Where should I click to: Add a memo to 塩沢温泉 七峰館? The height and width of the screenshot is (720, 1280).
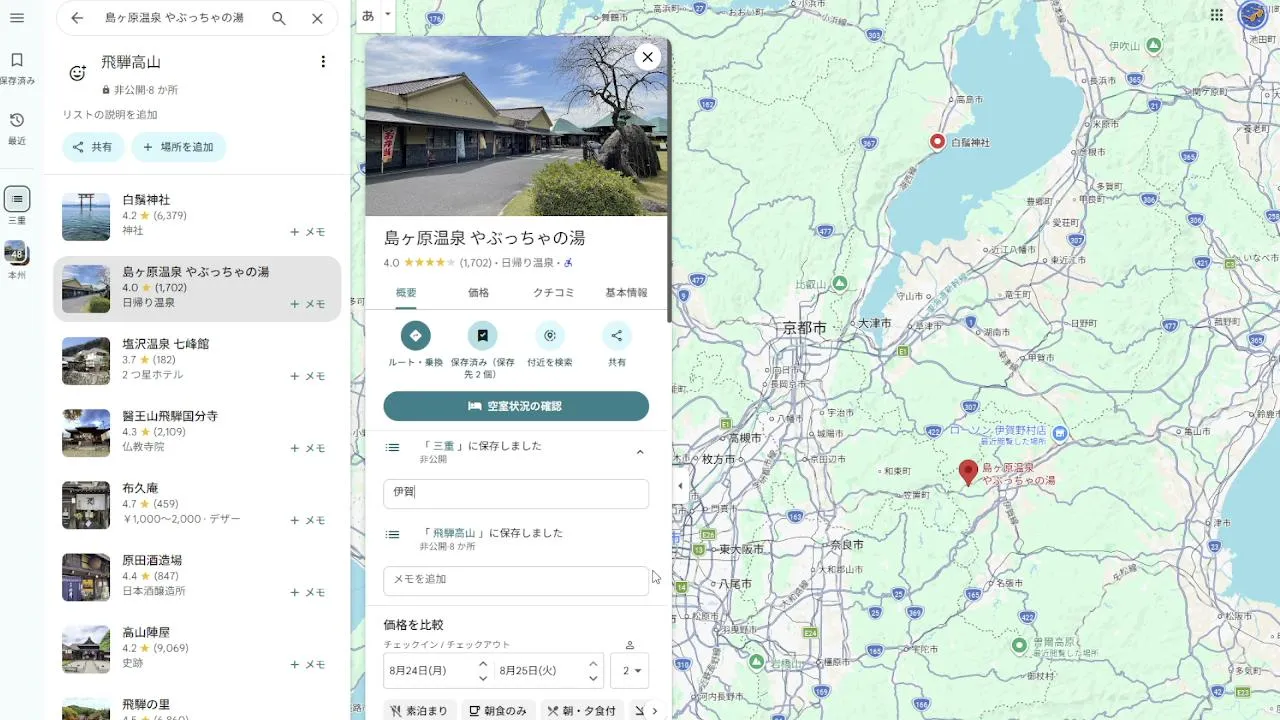(308, 376)
